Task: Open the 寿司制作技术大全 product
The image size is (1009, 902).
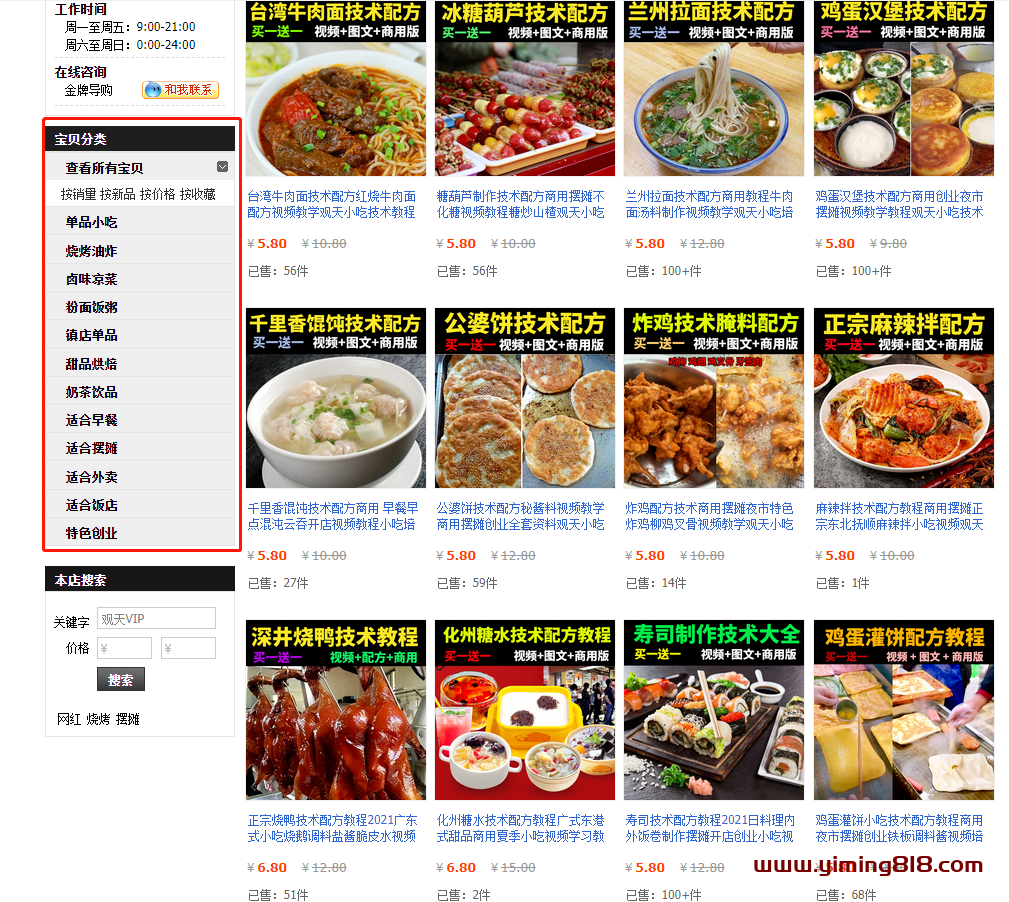Action: (714, 710)
